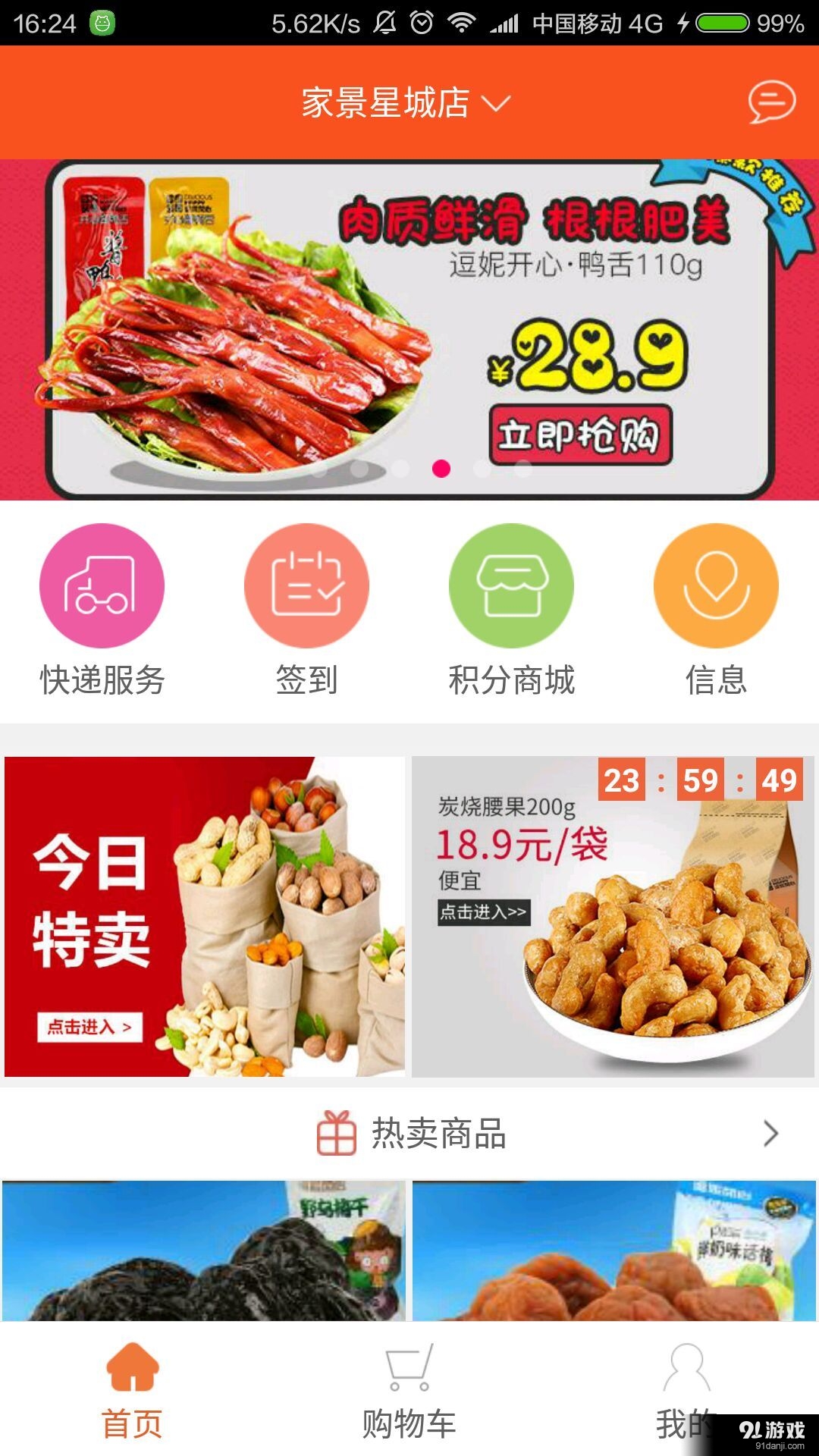Tap the 签到 sign-in icon
Screen dimensions: 819x1456
pos(306,584)
